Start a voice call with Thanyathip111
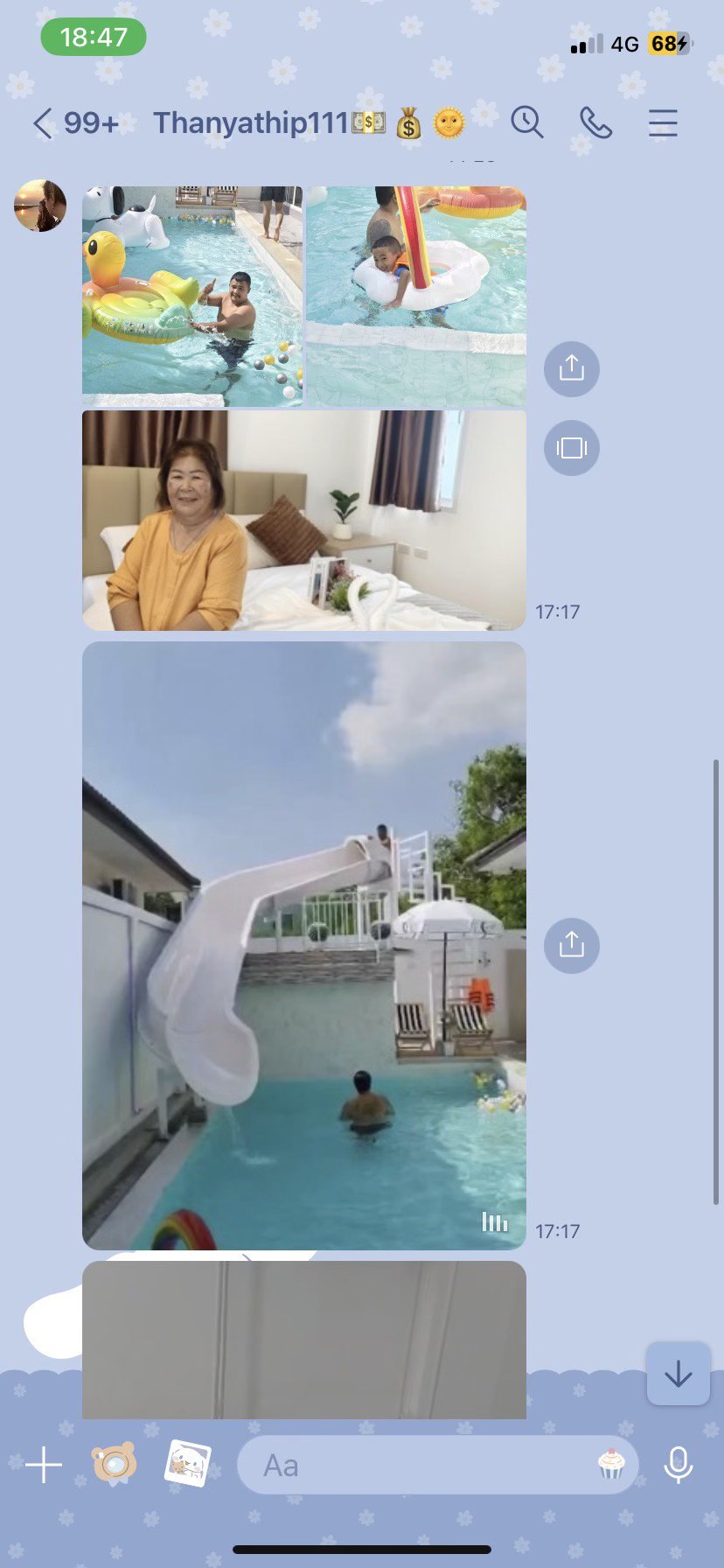The height and width of the screenshot is (1568, 724). click(595, 123)
